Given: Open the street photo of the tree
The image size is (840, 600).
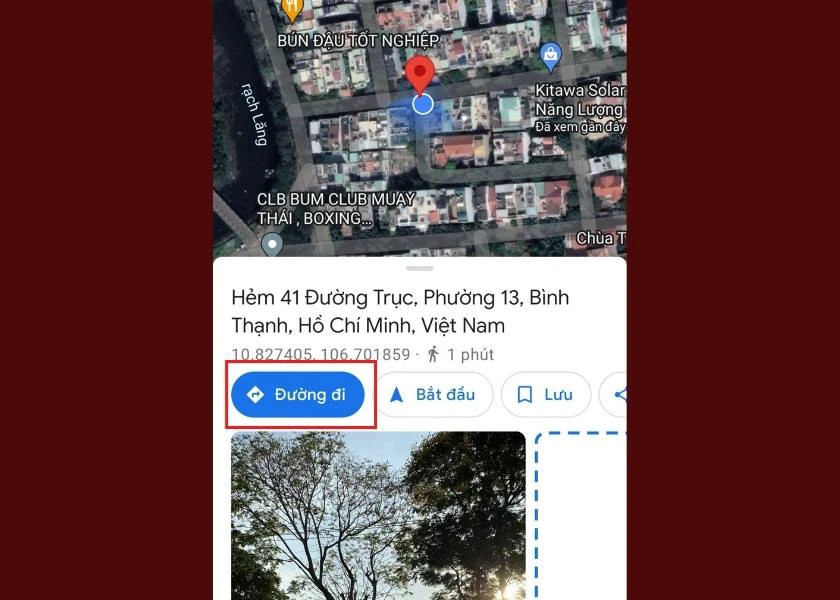Looking at the screenshot, I should tap(378, 515).
